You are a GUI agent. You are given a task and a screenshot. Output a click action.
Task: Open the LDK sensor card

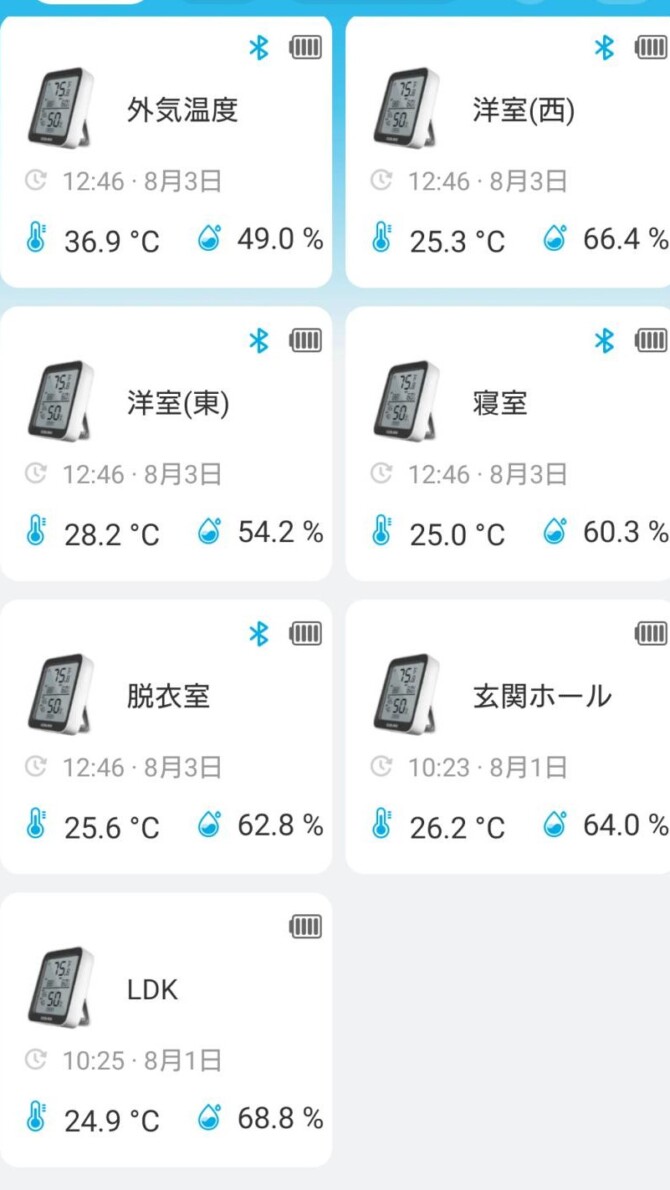tap(165, 1030)
